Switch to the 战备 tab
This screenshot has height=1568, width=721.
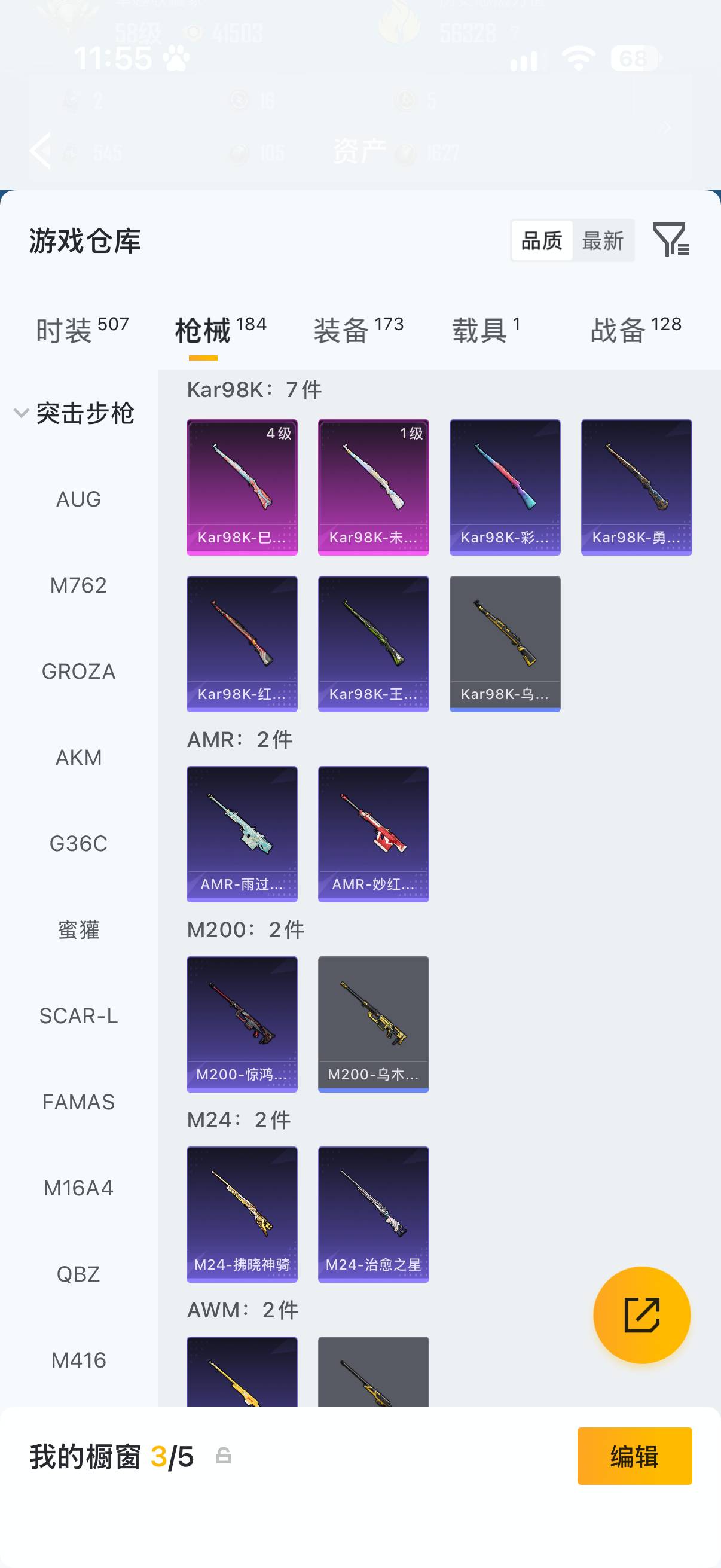636,330
